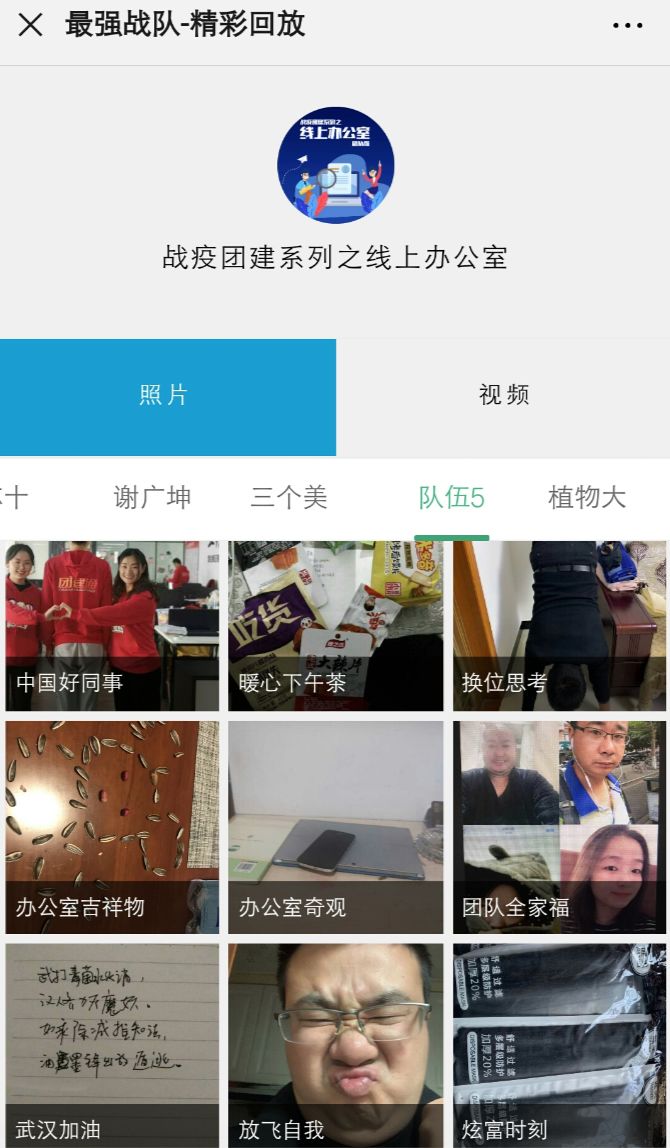Open the 武汉加油 photo
This screenshot has width=670, height=1148.
coord(111,1045)
